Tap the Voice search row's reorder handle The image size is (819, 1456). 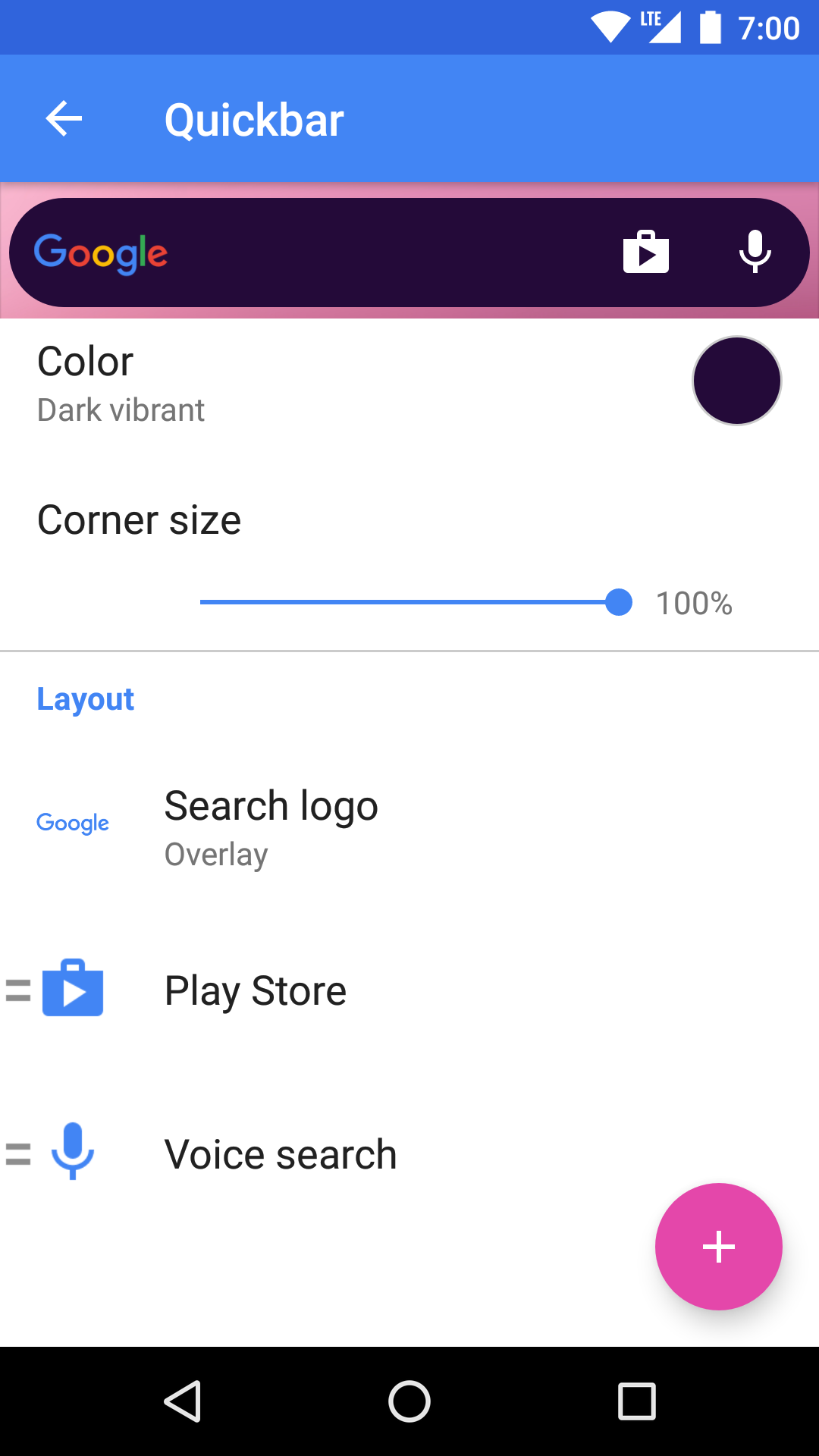(18, 1154)
